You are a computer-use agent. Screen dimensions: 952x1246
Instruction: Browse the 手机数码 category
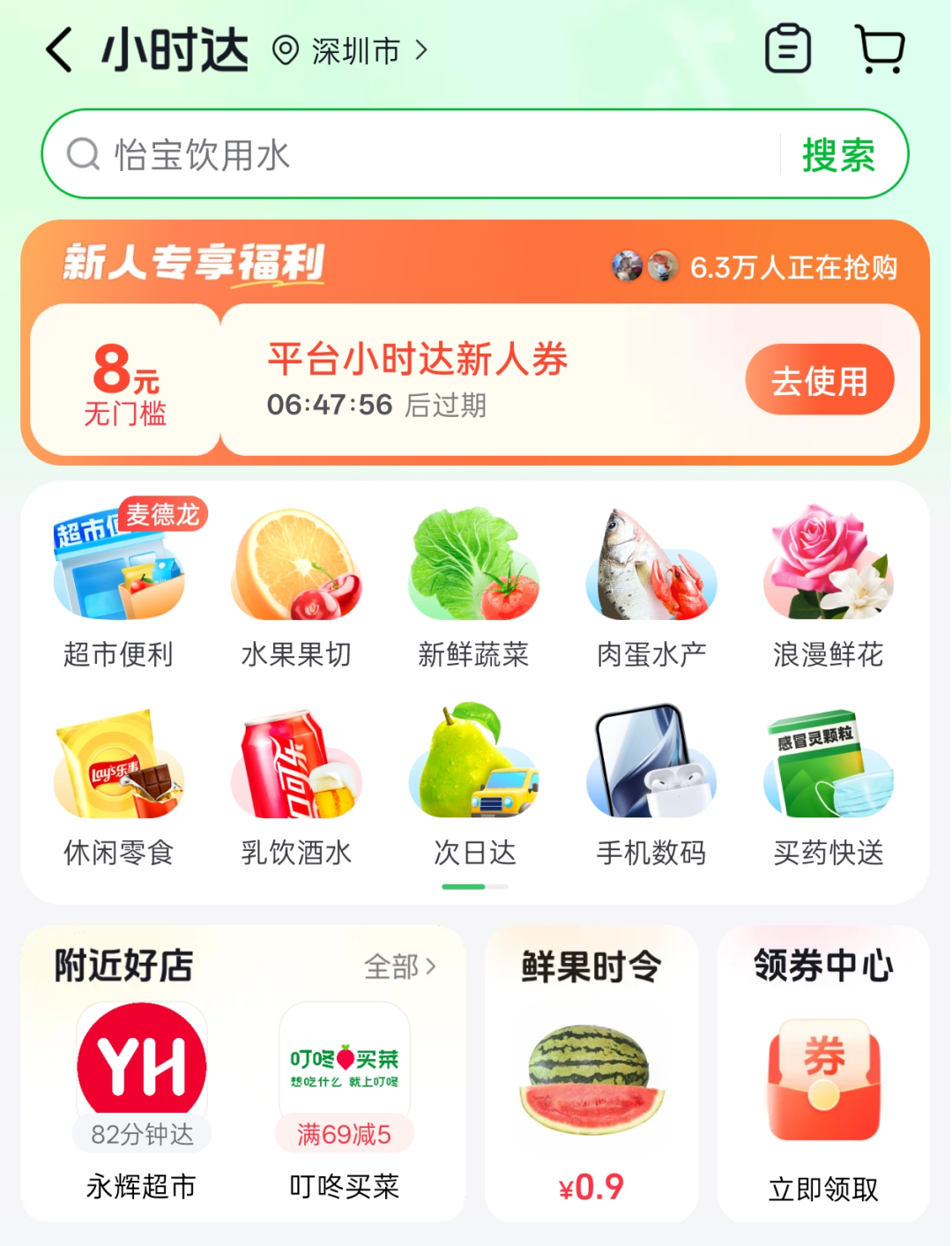click(x=651, y=785)
